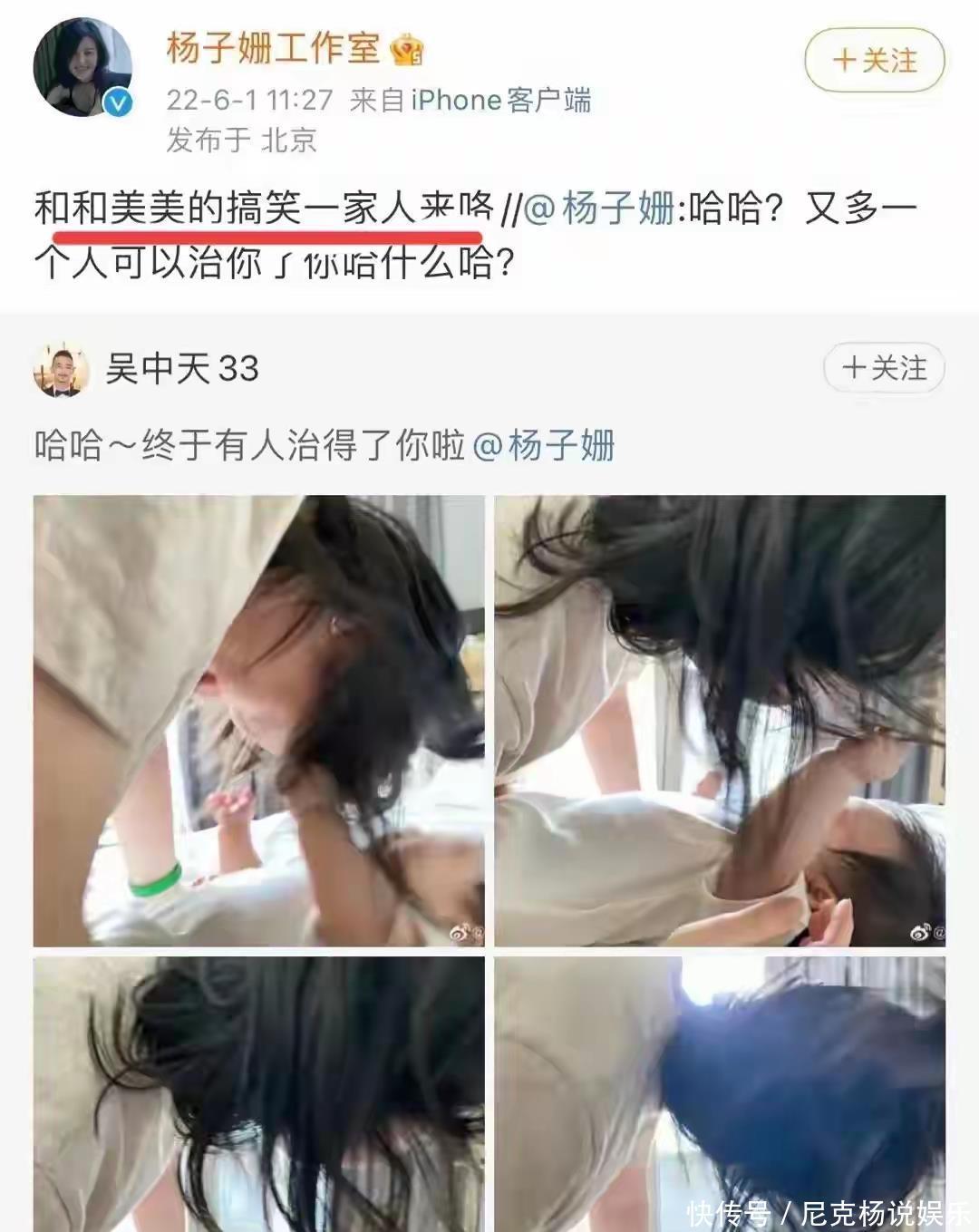Screen dimensions: 979x1232
Task: View the second photo of the baby pulling hair
Action: pyautogui.click(x=720, y=721)
